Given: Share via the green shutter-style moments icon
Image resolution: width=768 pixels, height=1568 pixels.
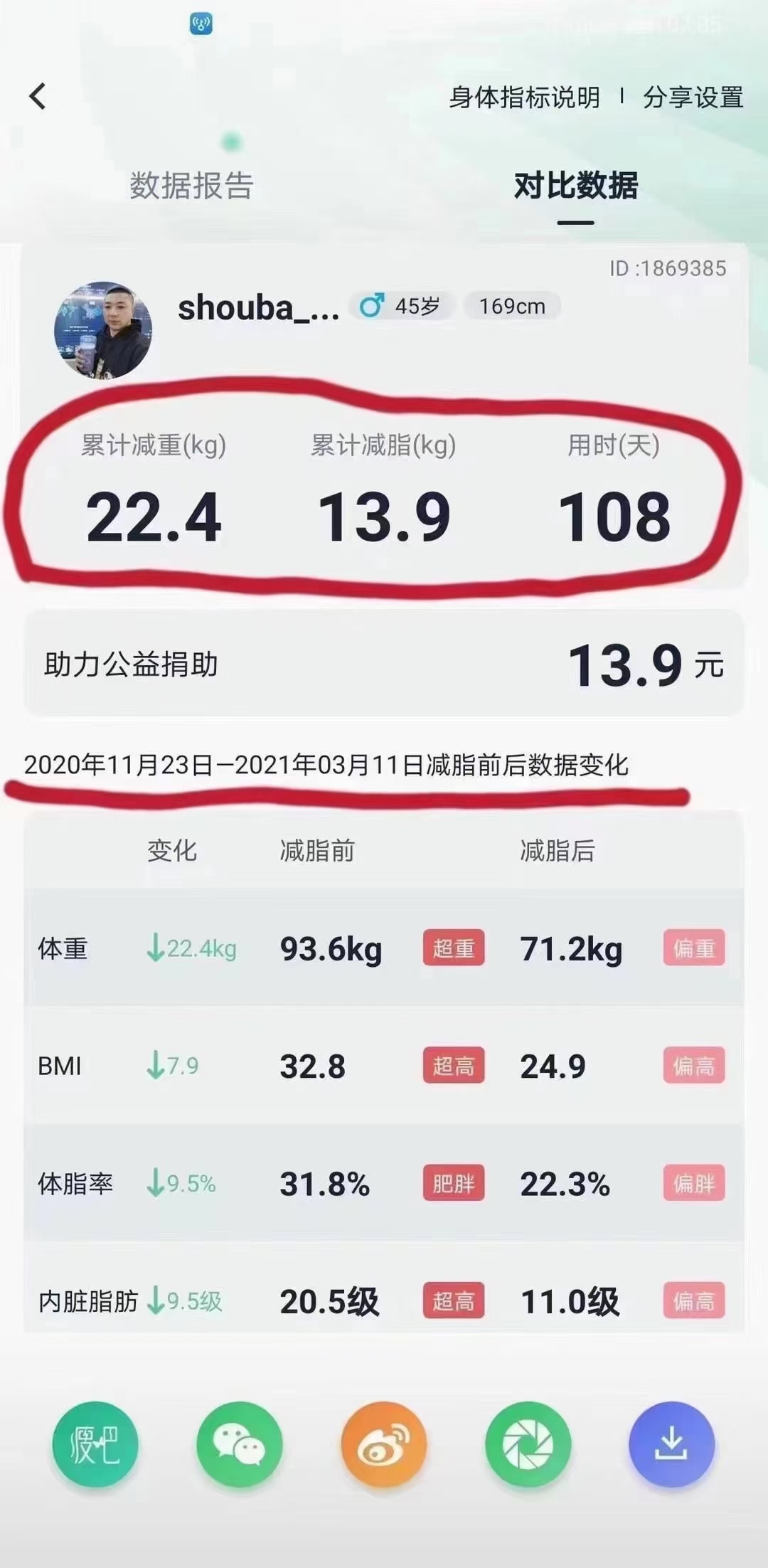Looking at the screenshot, I should (528, 1444).
